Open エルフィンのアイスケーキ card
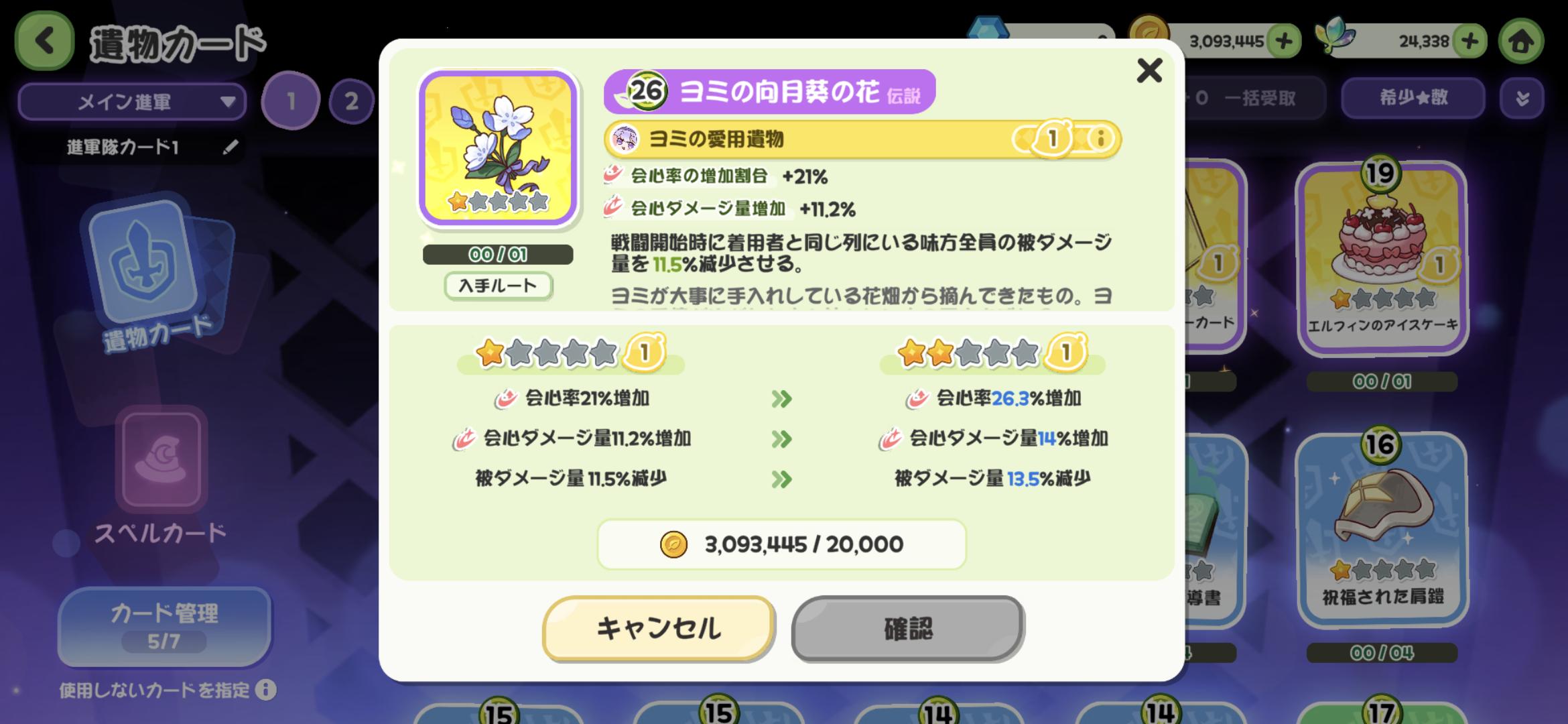 tap(1382, 258)
